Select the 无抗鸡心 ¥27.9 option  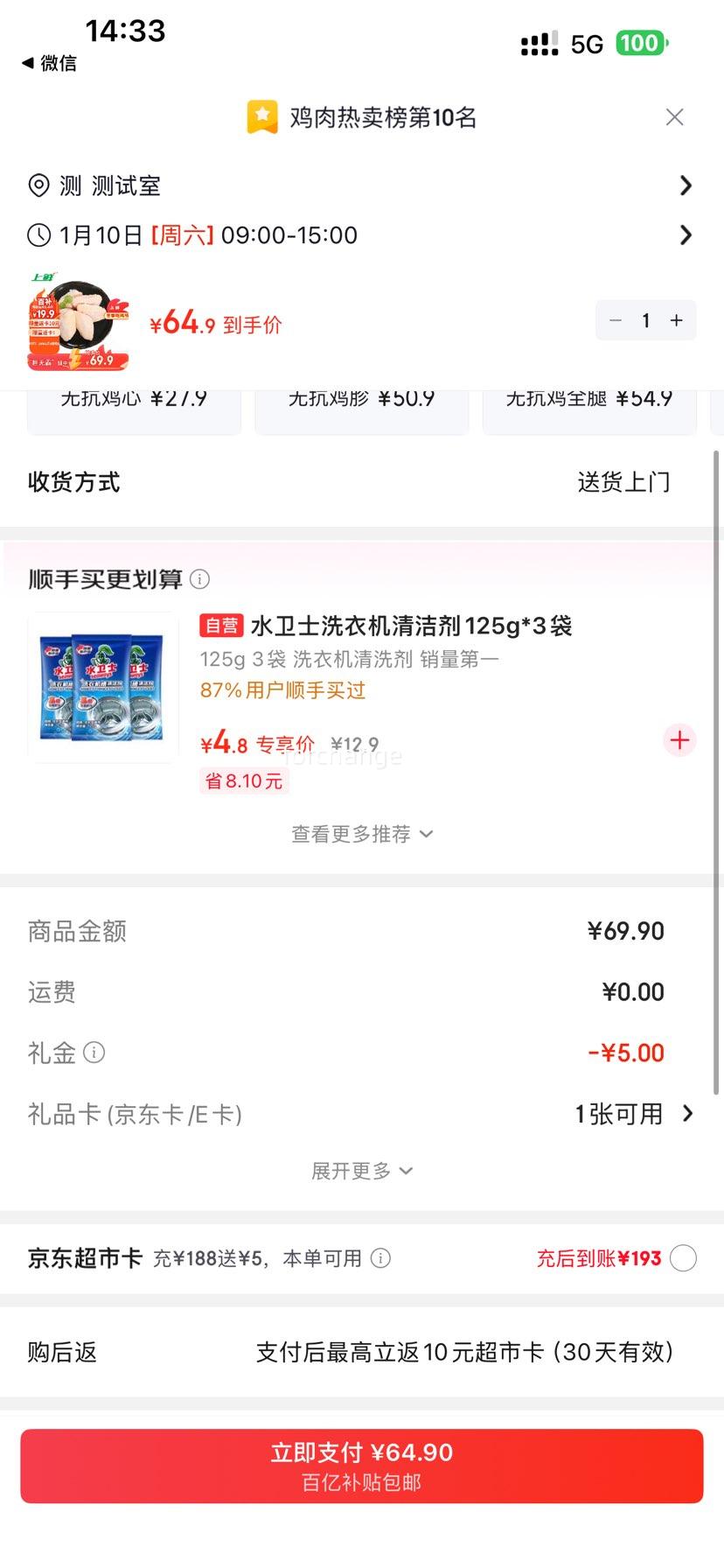(x=133, y=402)
